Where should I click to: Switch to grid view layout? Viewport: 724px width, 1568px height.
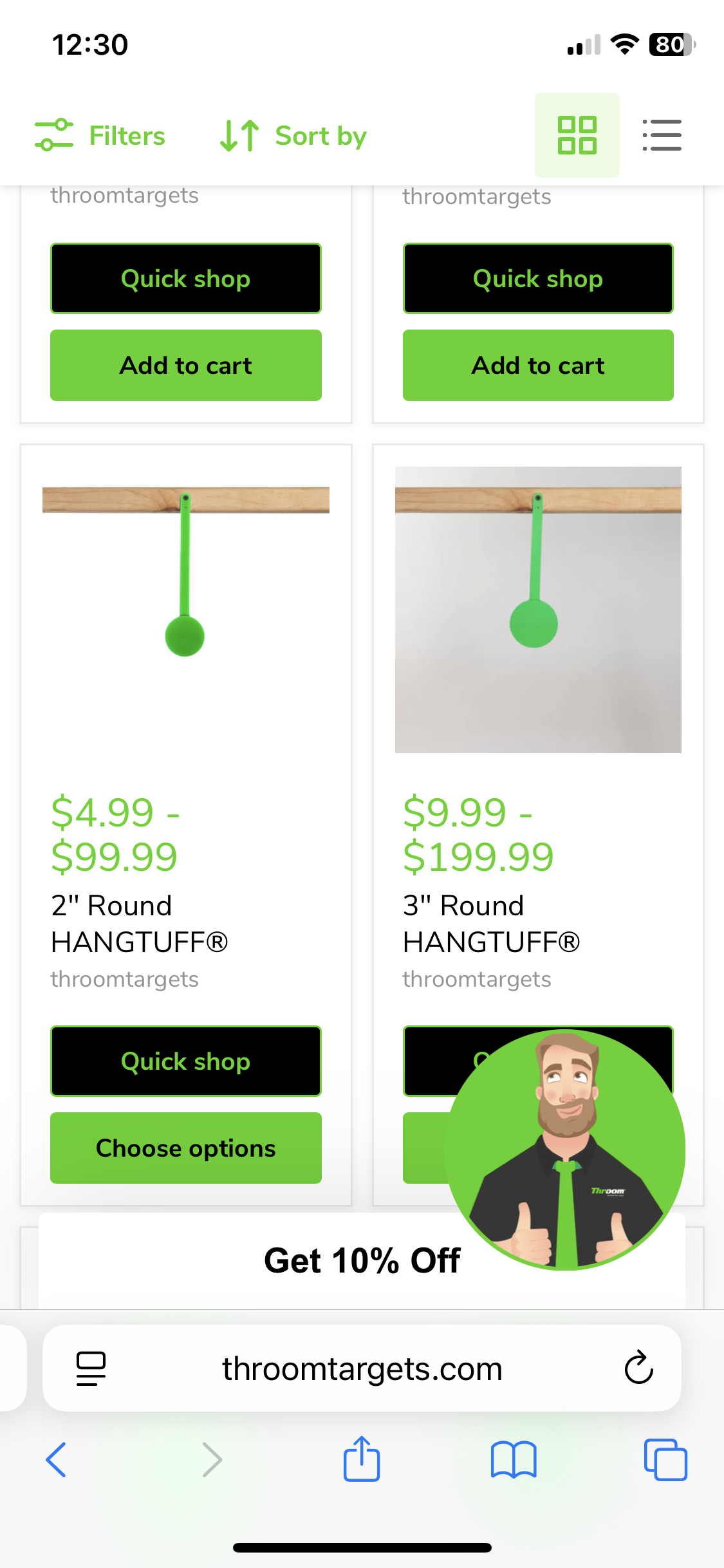577,135
